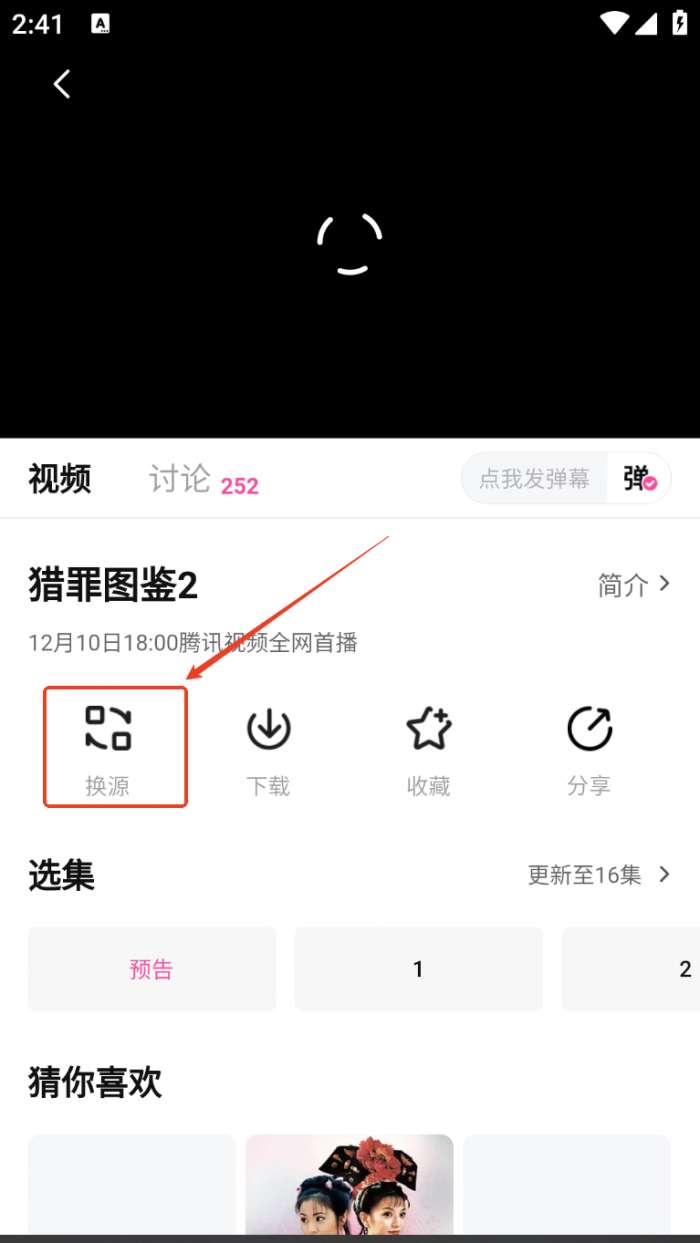
Task: Select episode 1
Action: tap(418, 968)
